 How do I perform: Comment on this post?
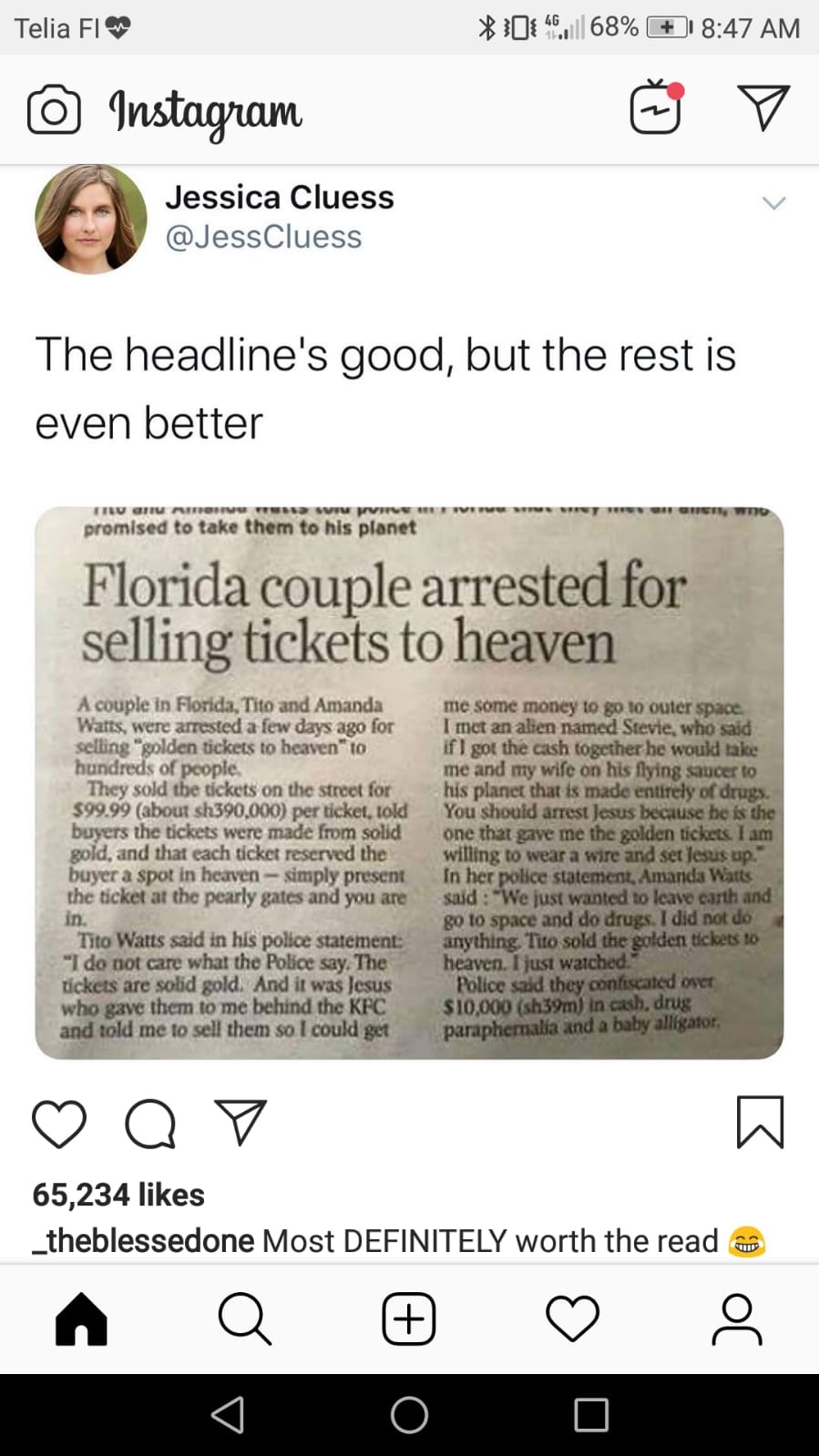(150, 1124)
